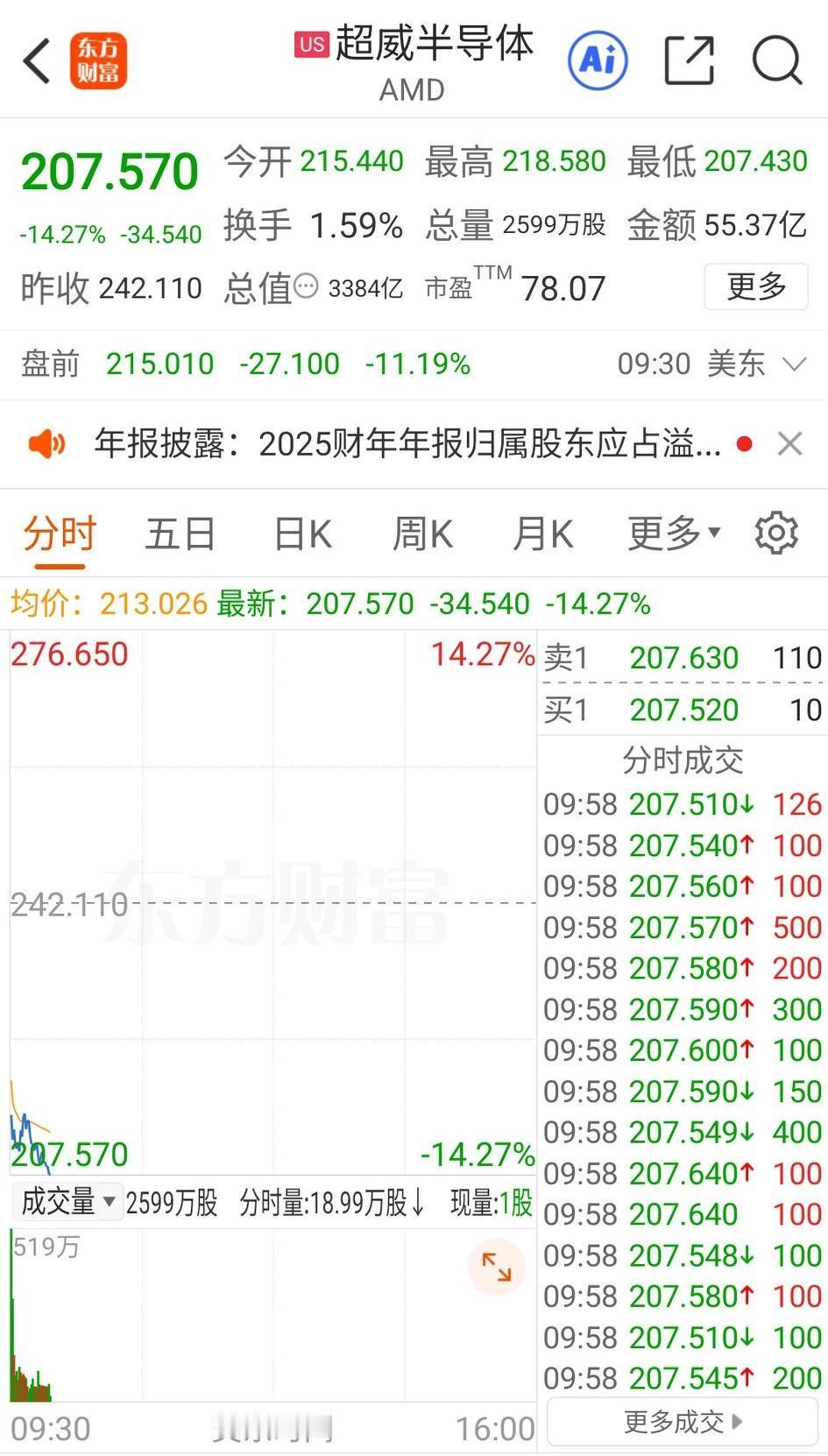Toggle the red unread dot on announcement
828x1456 pixels.
coord(744,444)
